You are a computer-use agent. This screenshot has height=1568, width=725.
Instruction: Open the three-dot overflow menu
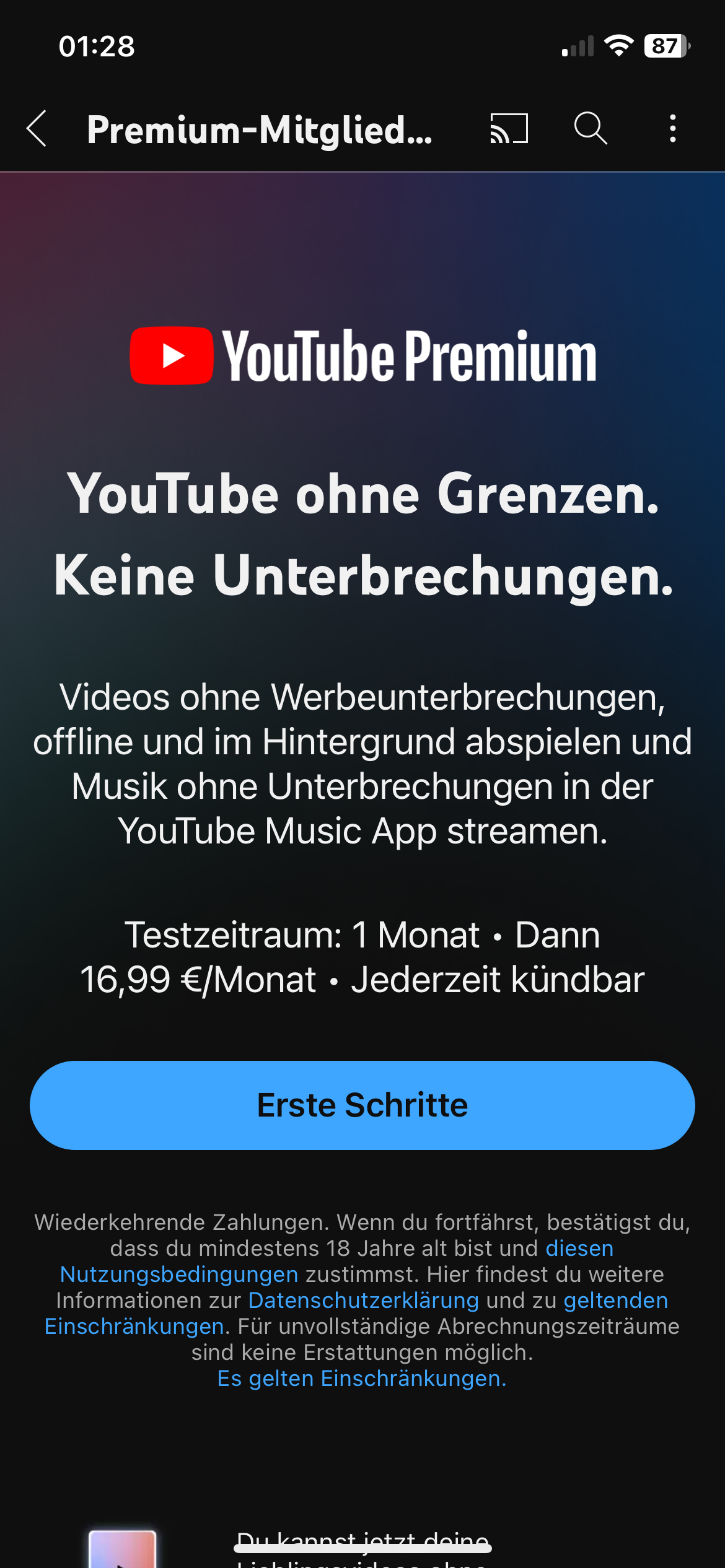click(x=672, y=129)
